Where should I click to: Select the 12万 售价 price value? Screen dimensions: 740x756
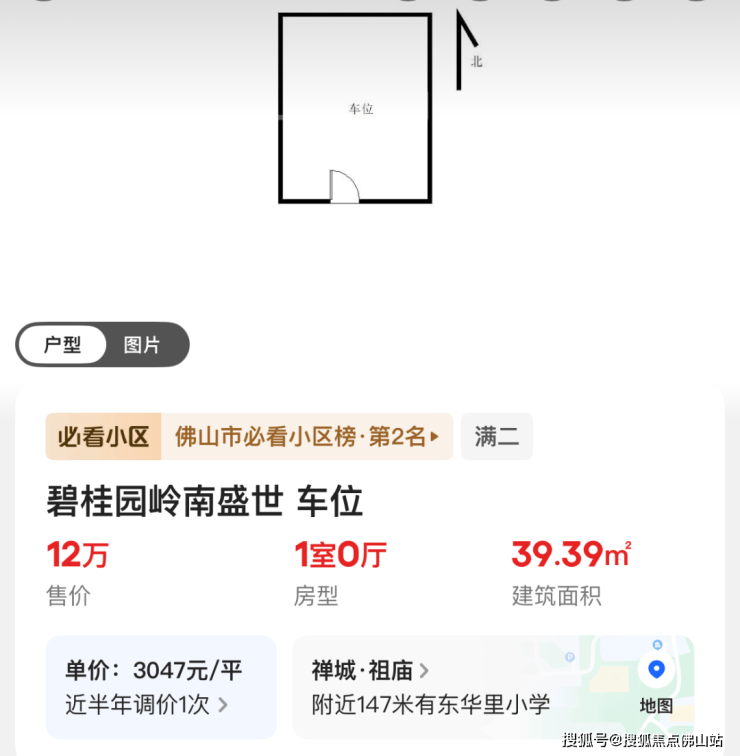tap(75, 554)
